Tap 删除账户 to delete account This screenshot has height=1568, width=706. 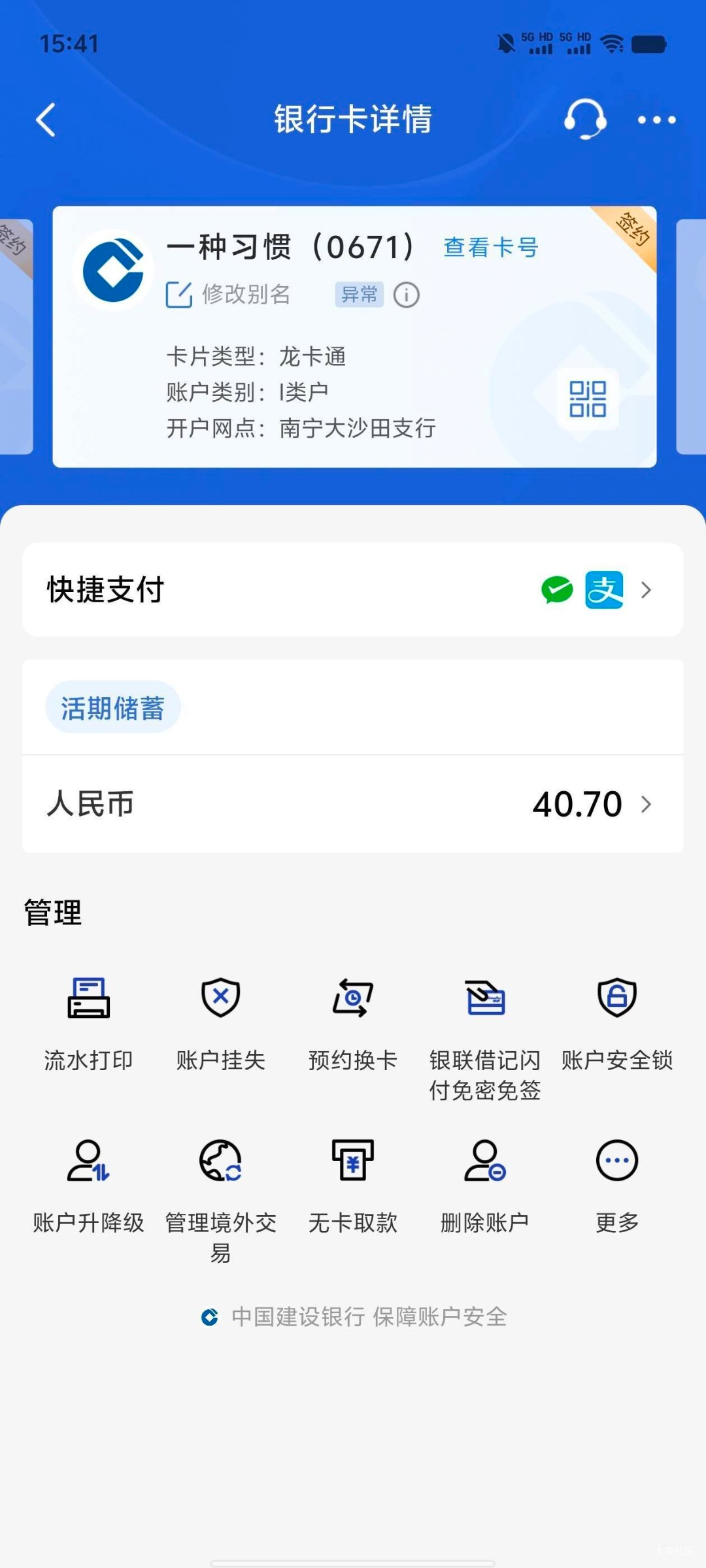click(x=485, y=1186)
